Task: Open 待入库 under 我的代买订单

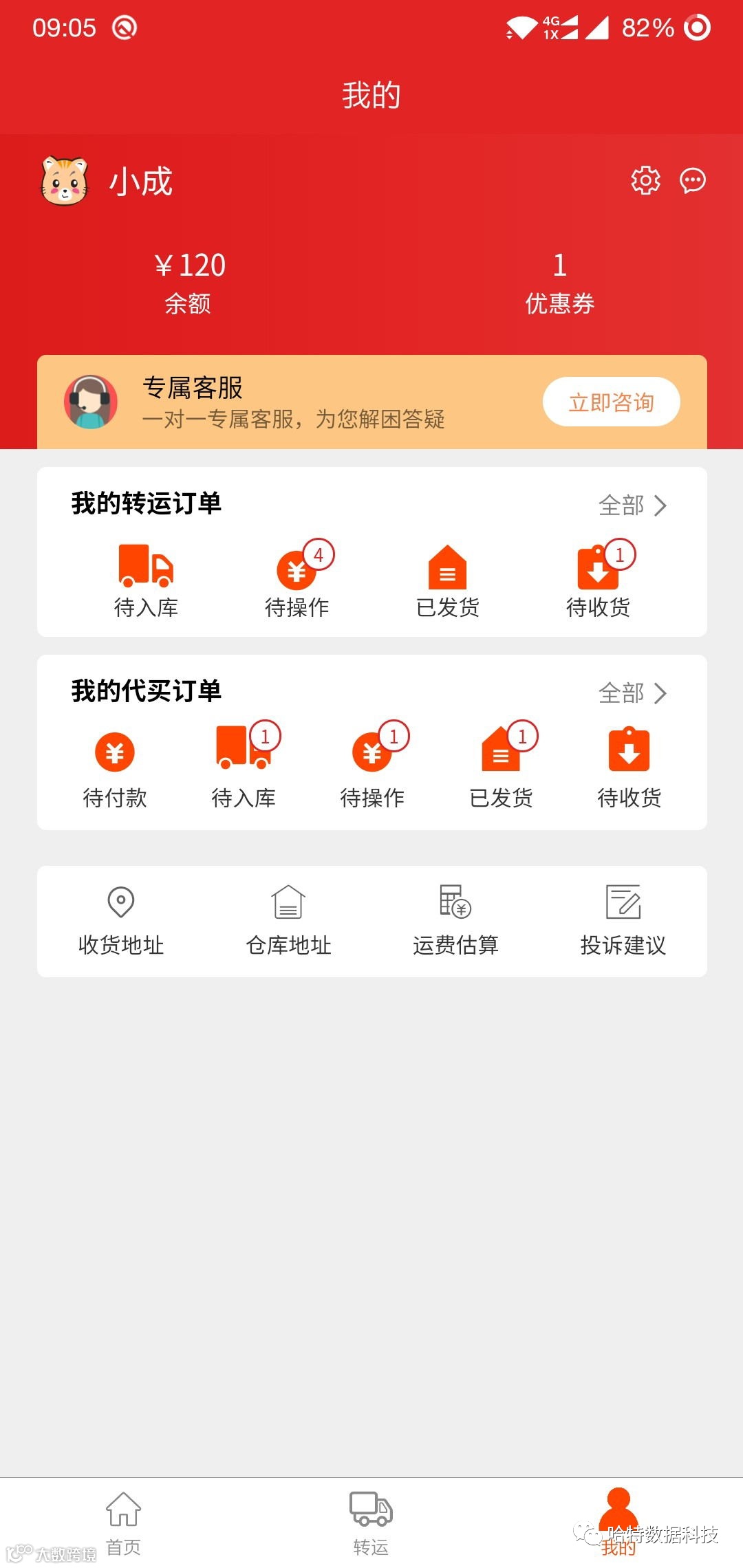Action: tap(244, 769)
